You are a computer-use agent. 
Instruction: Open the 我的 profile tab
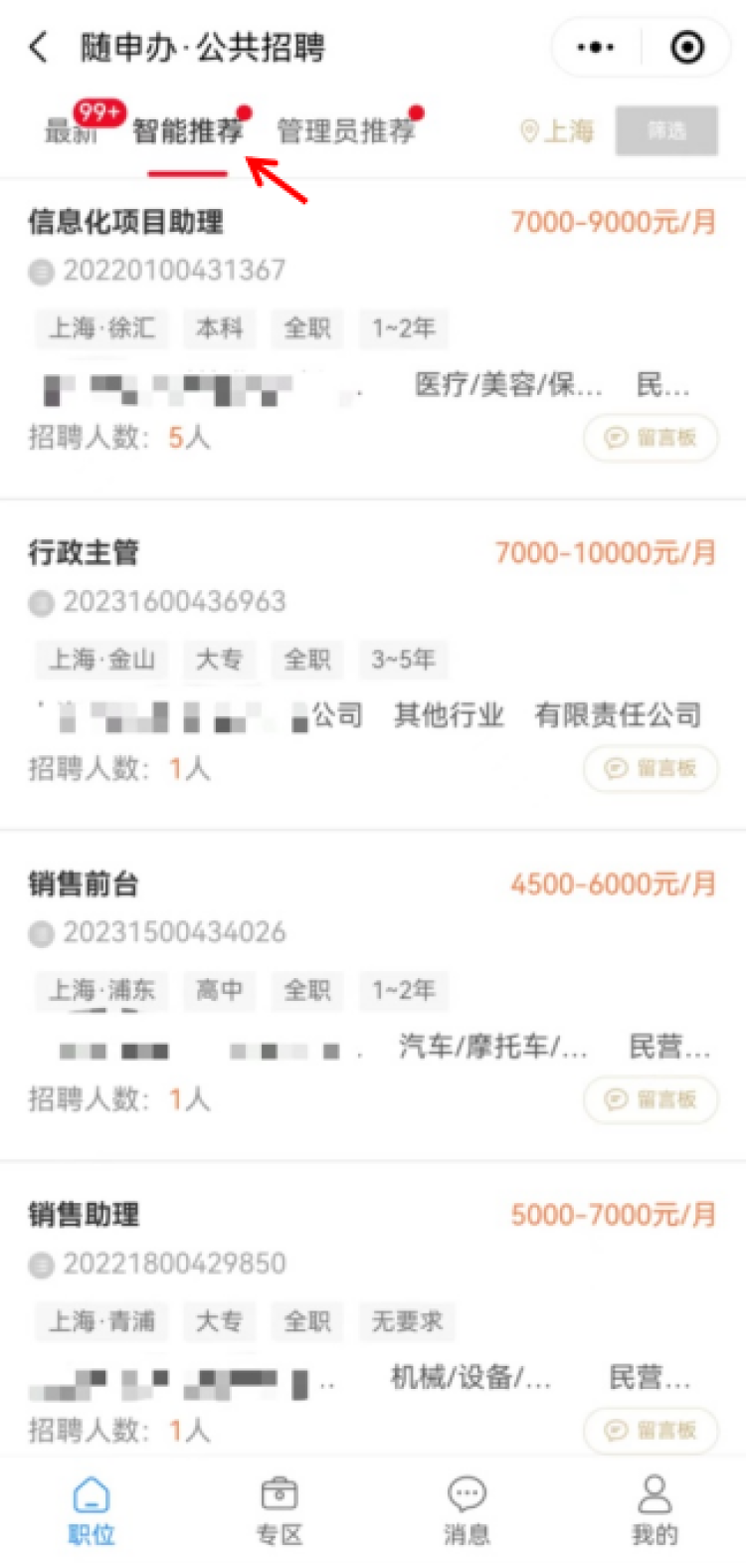click(x=653, y=1509)
